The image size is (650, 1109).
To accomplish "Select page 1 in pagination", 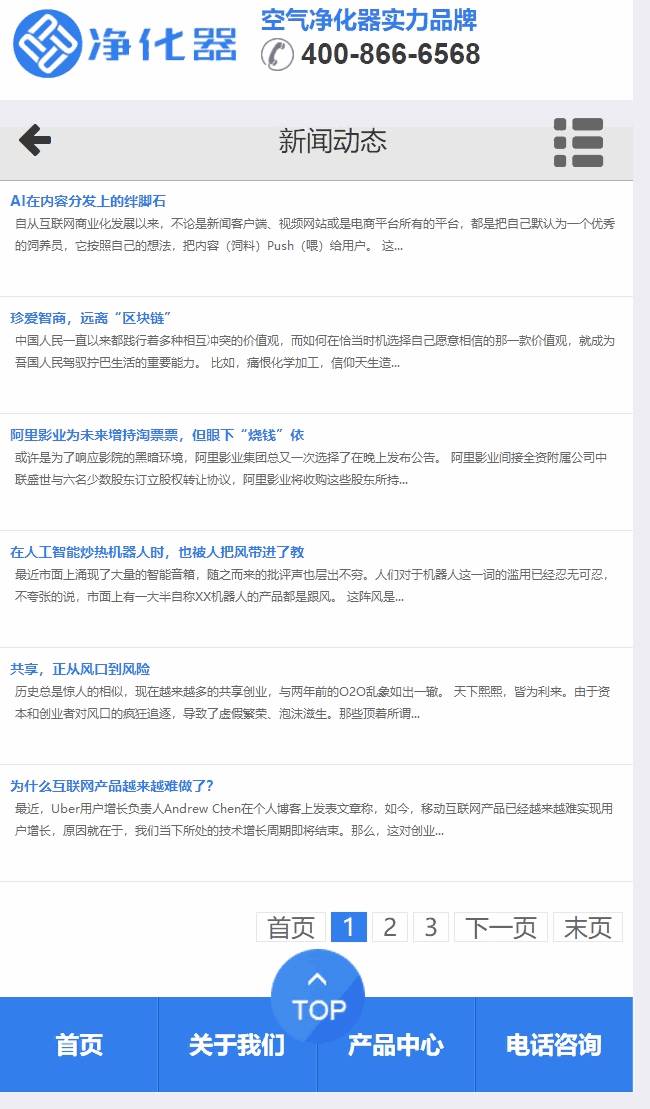I will [x=349, y=927].
